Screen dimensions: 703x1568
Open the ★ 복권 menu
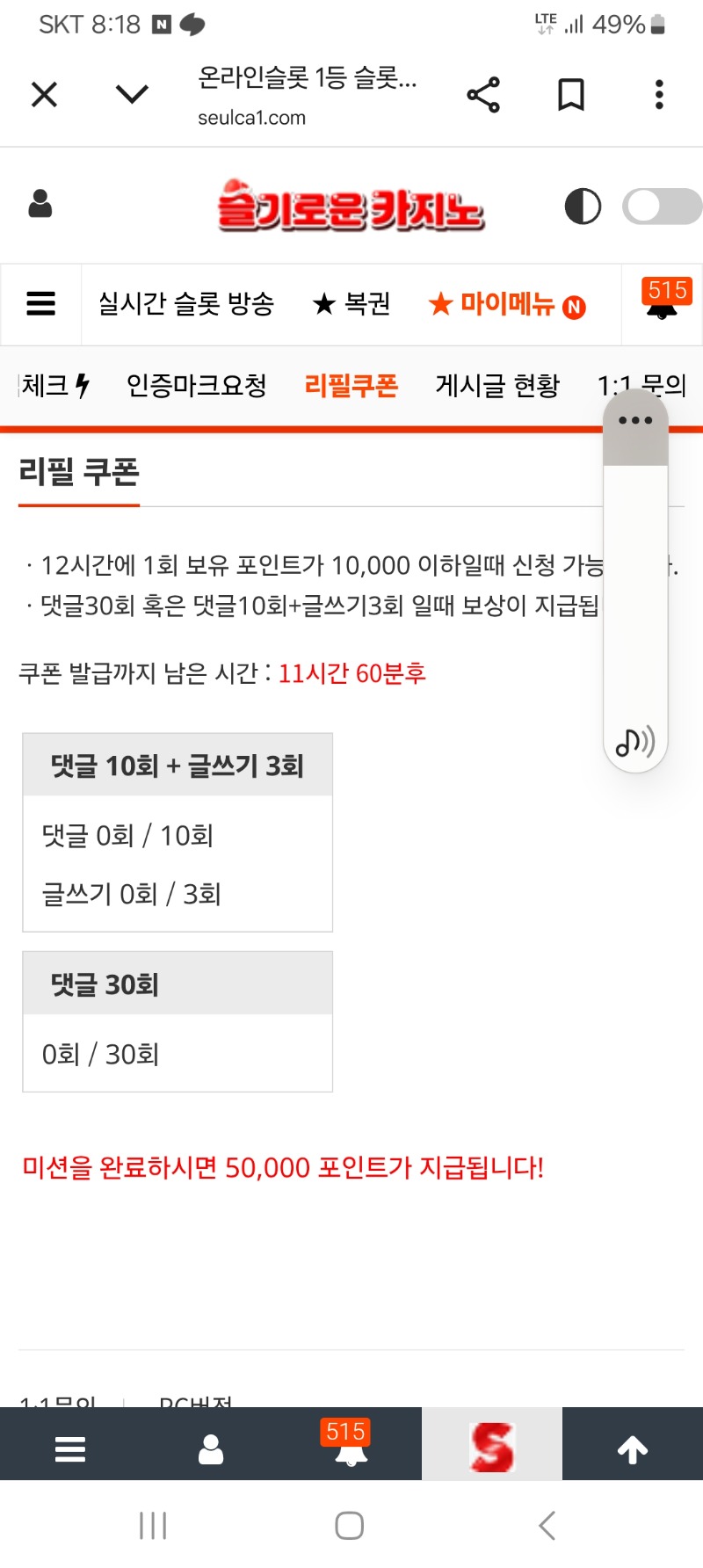click(351, 304)
